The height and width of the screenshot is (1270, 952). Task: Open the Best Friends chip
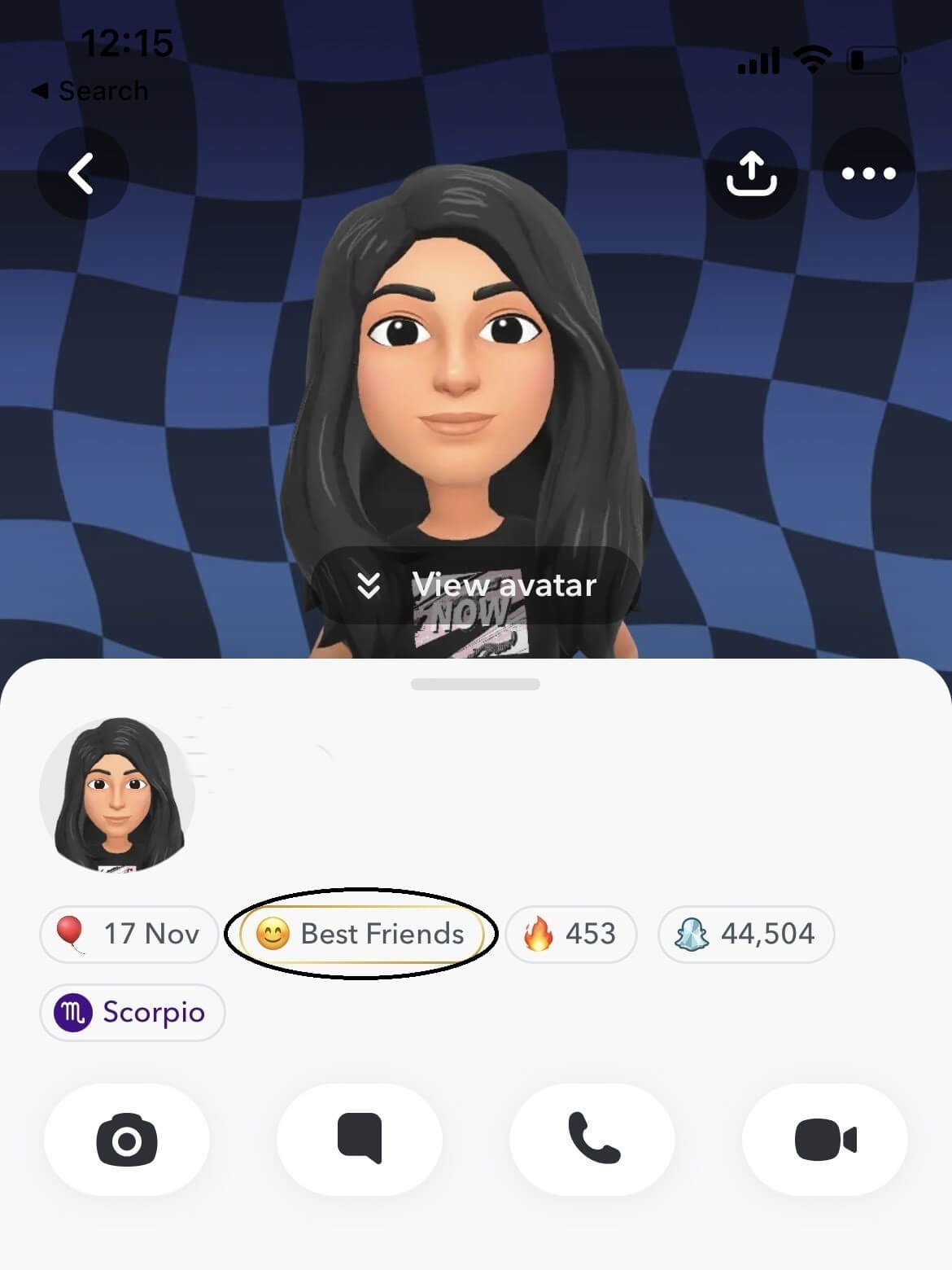pyautogui.click(x=360, y=934)
